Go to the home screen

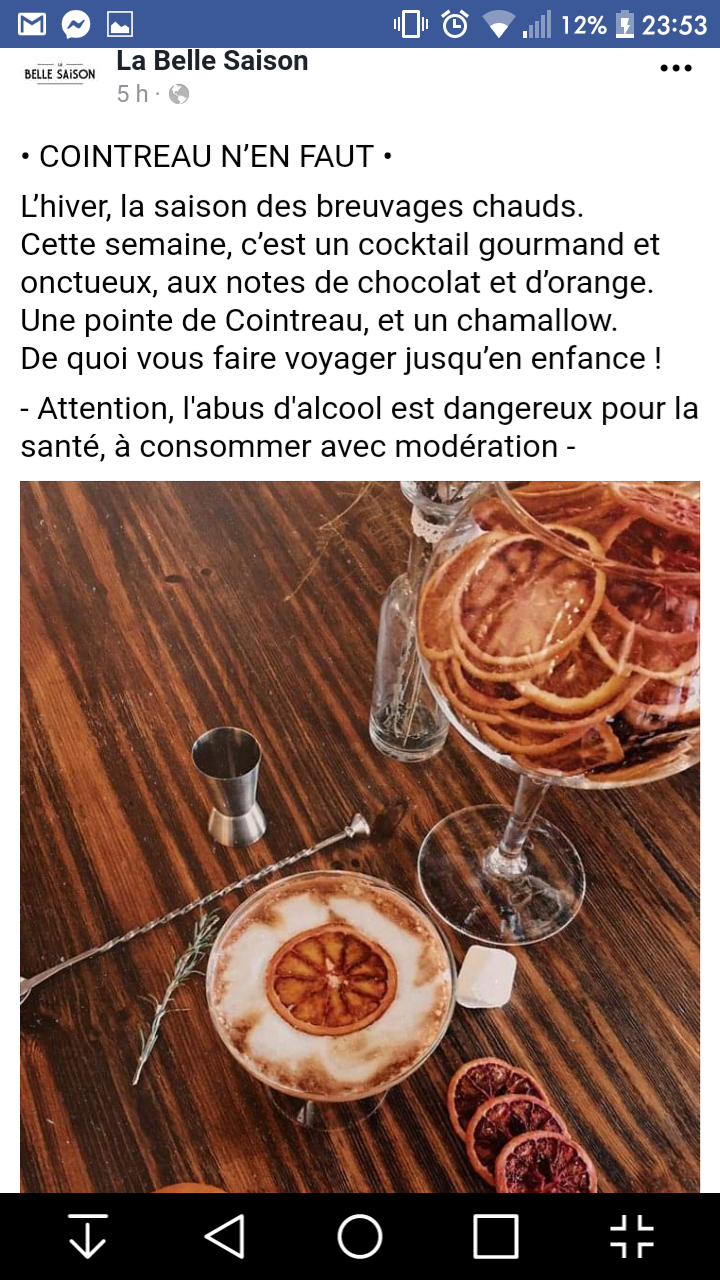click(360, 1237)
